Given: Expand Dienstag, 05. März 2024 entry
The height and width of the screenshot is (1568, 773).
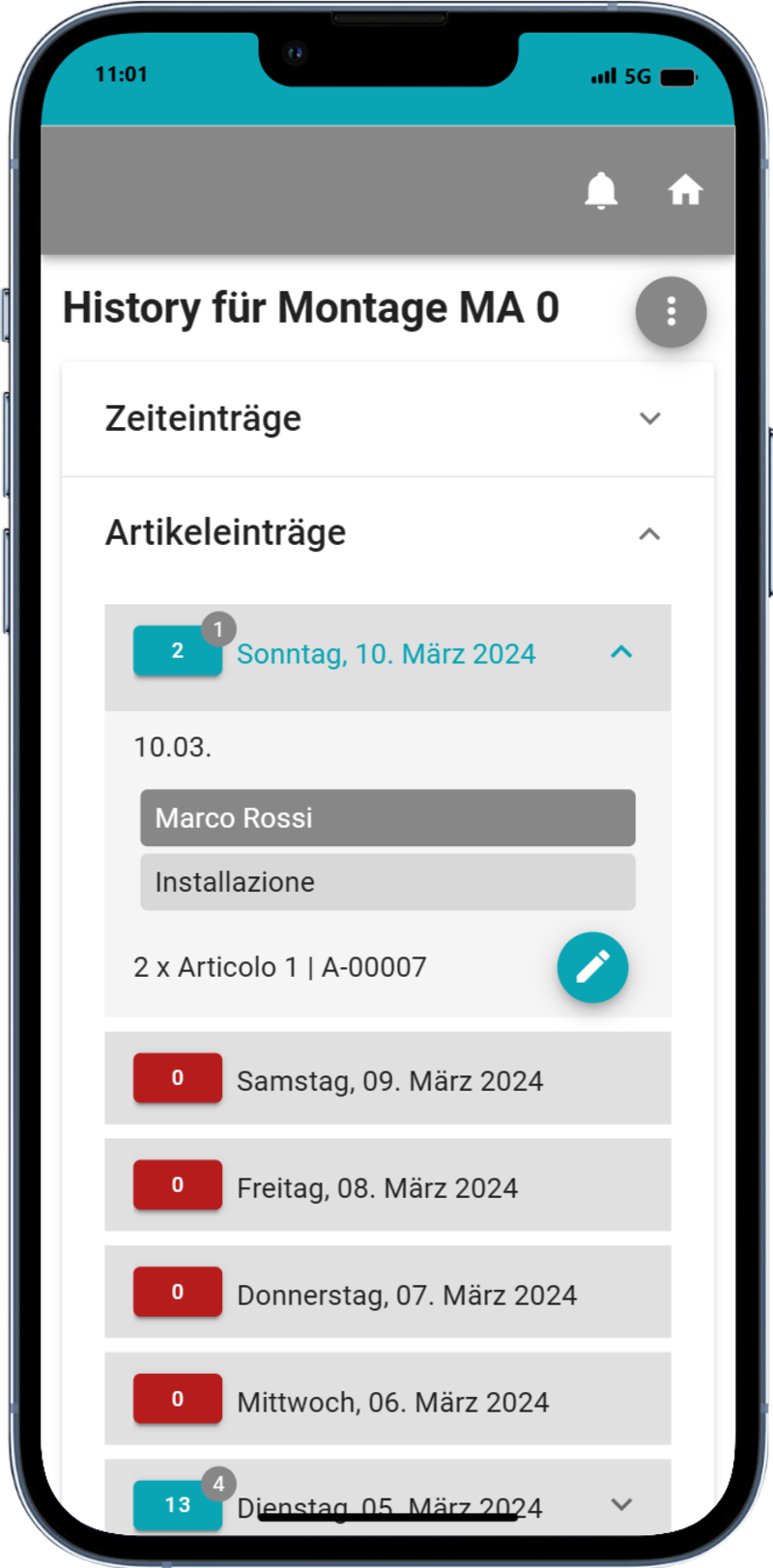Looking at the screenshot, I should 621,1503.
